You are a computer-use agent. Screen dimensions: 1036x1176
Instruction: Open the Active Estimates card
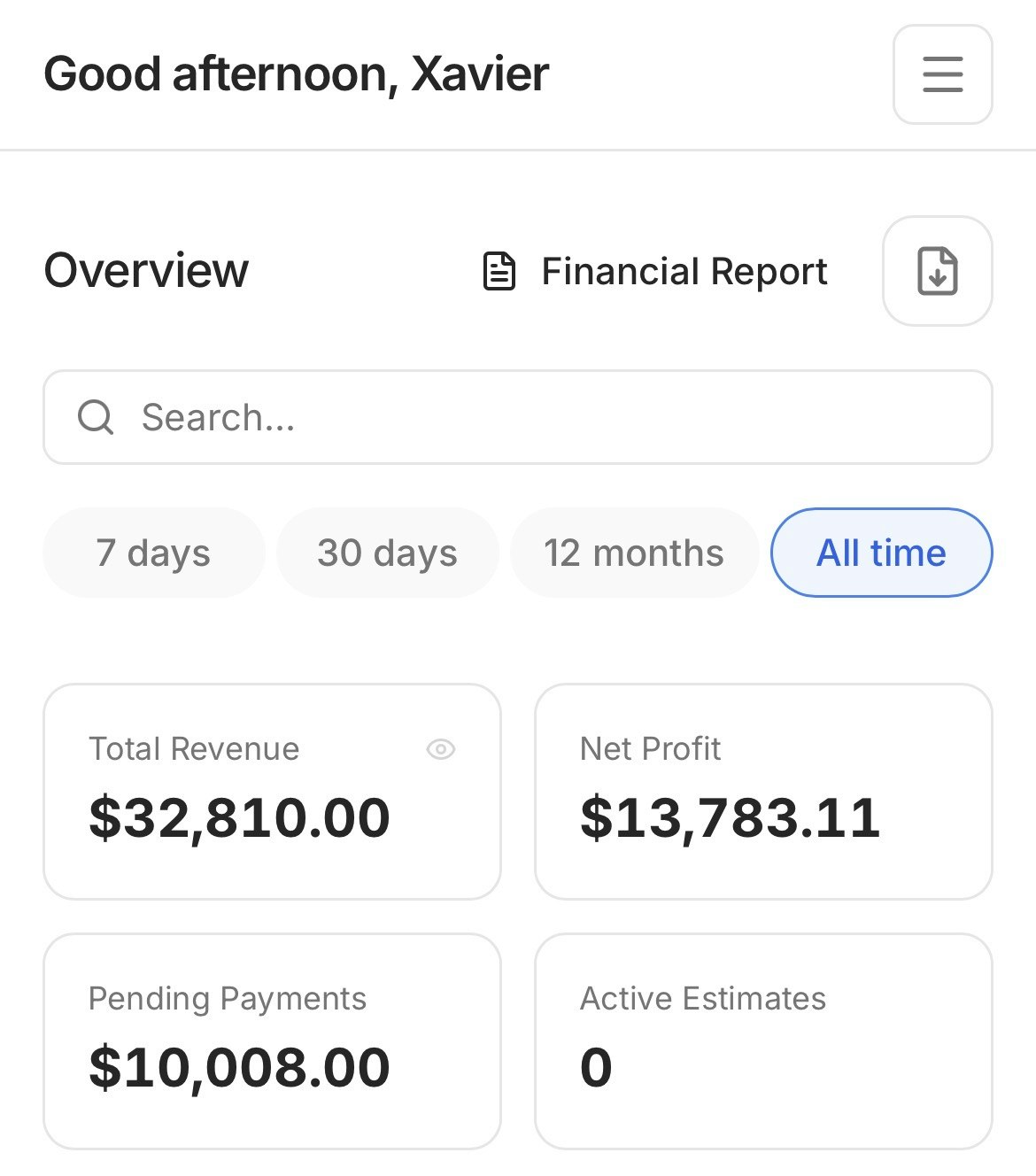point(763,1041)
